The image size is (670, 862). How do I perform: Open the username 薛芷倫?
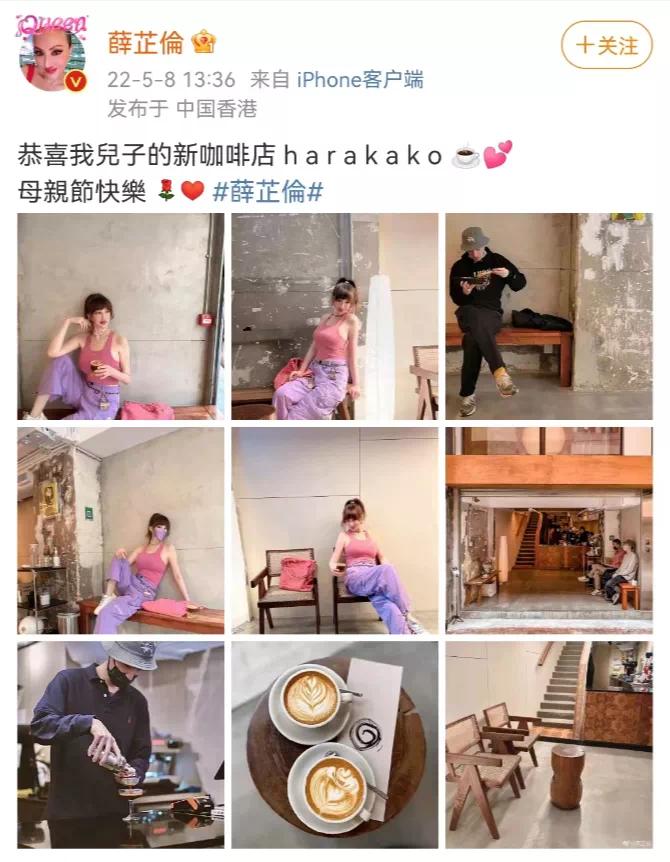pyautogui.click(x=144, y=43)
